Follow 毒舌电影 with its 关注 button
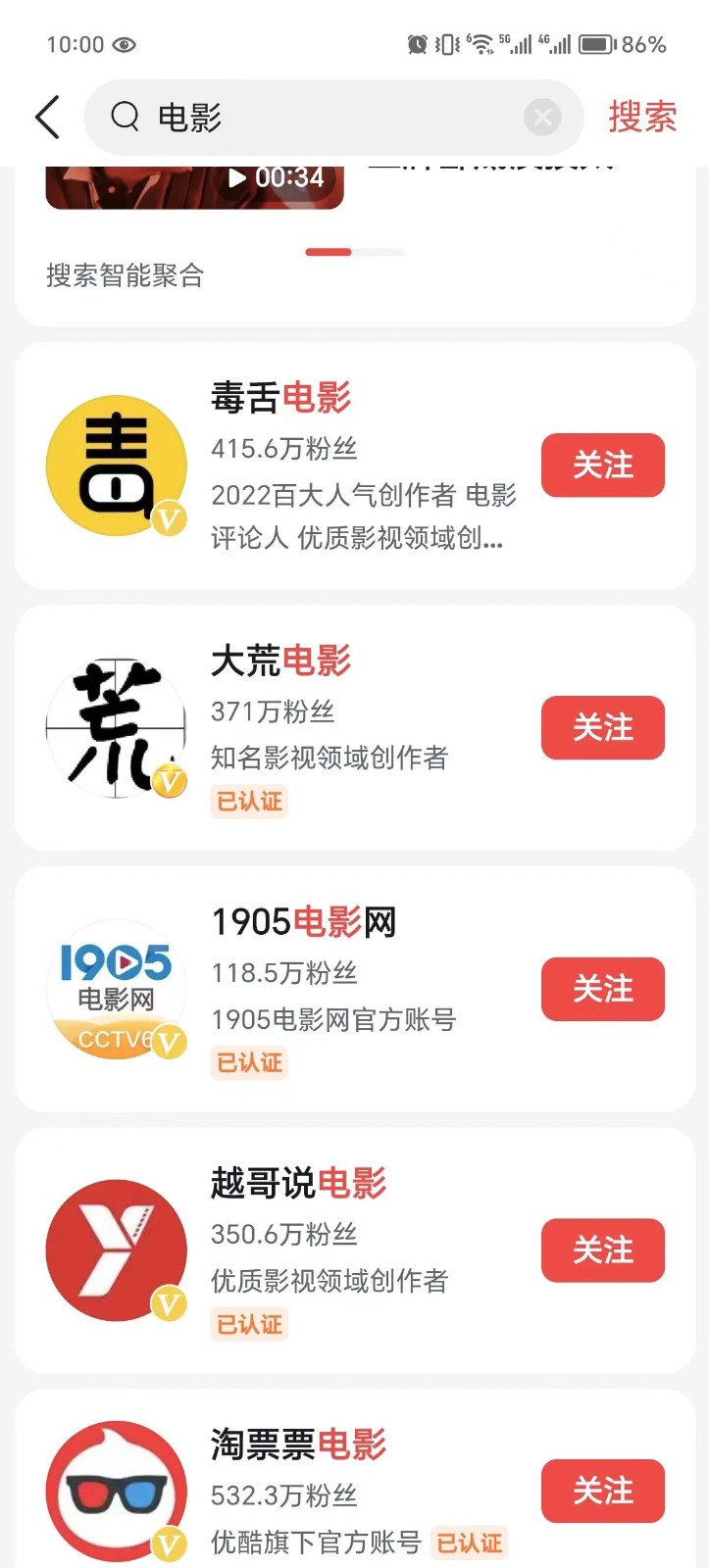 click(x=602, y=465)
